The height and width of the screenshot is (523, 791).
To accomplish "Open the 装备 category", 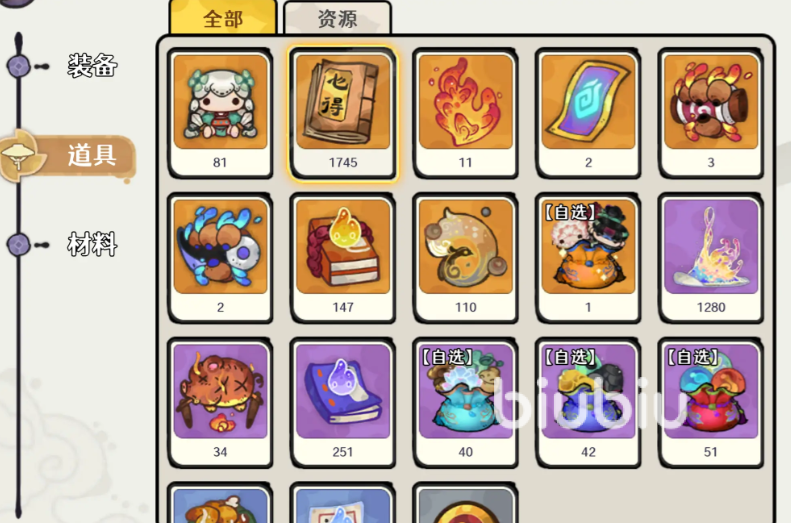I will 92,66.
